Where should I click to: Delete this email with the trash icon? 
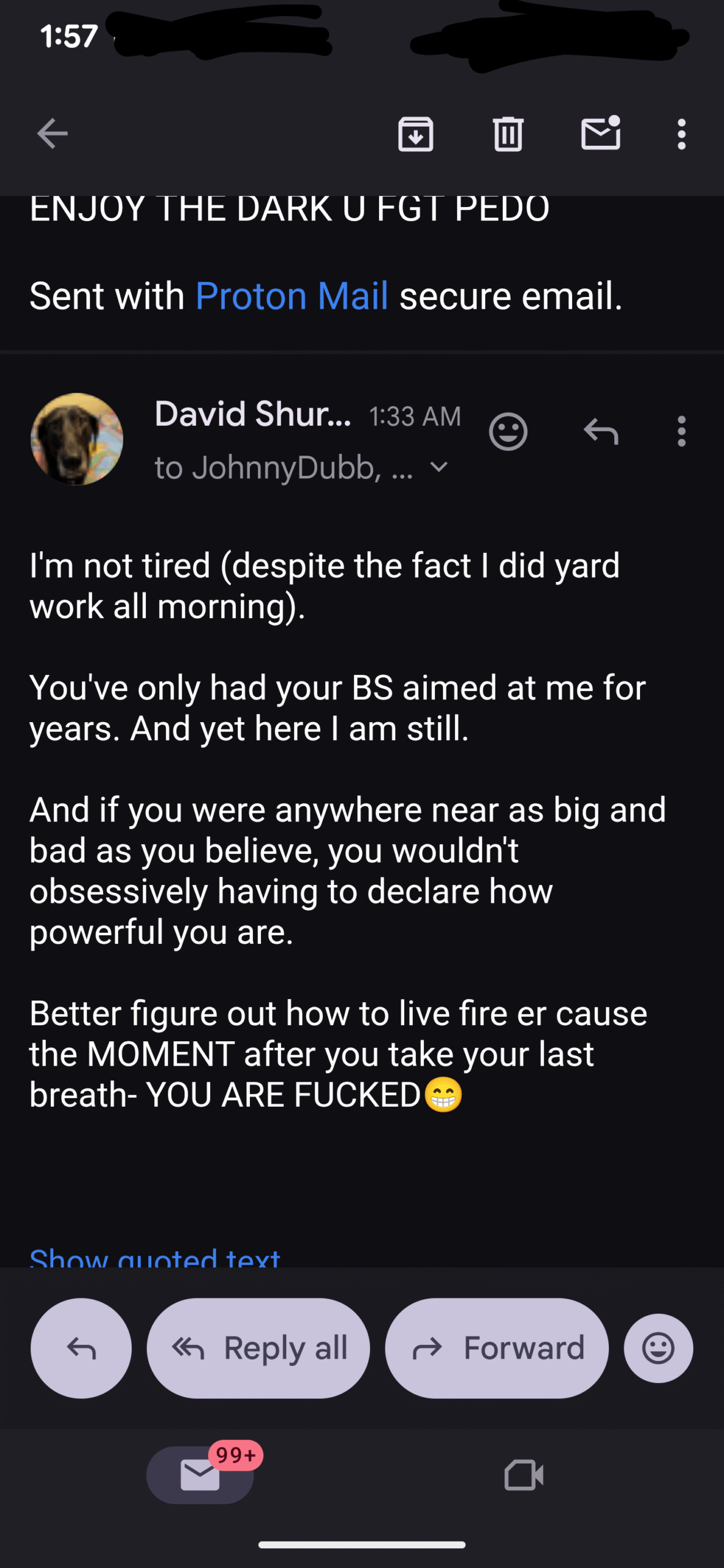point(508,134)
